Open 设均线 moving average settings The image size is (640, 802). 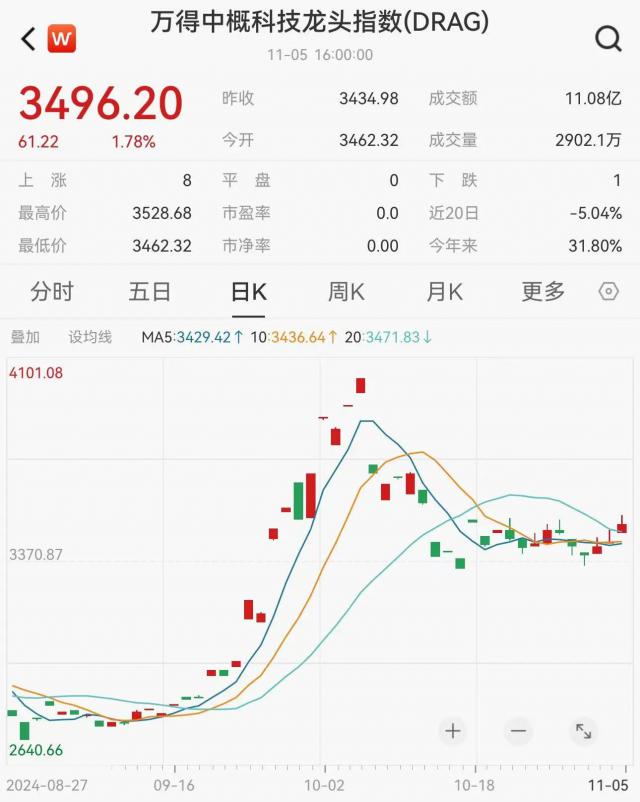pyautogui.click(x=90, y=337)
